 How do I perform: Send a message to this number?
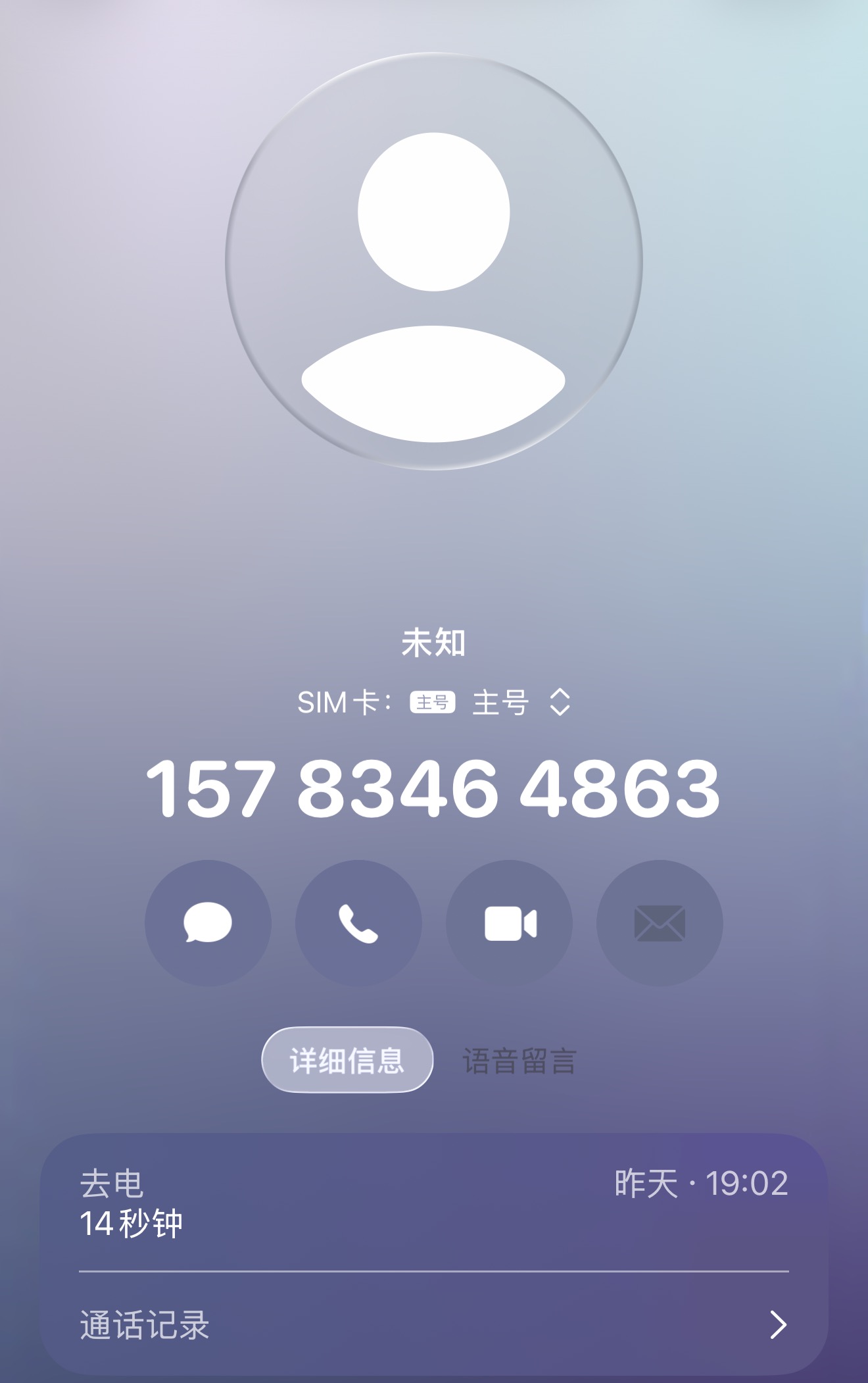coord(208,922)
